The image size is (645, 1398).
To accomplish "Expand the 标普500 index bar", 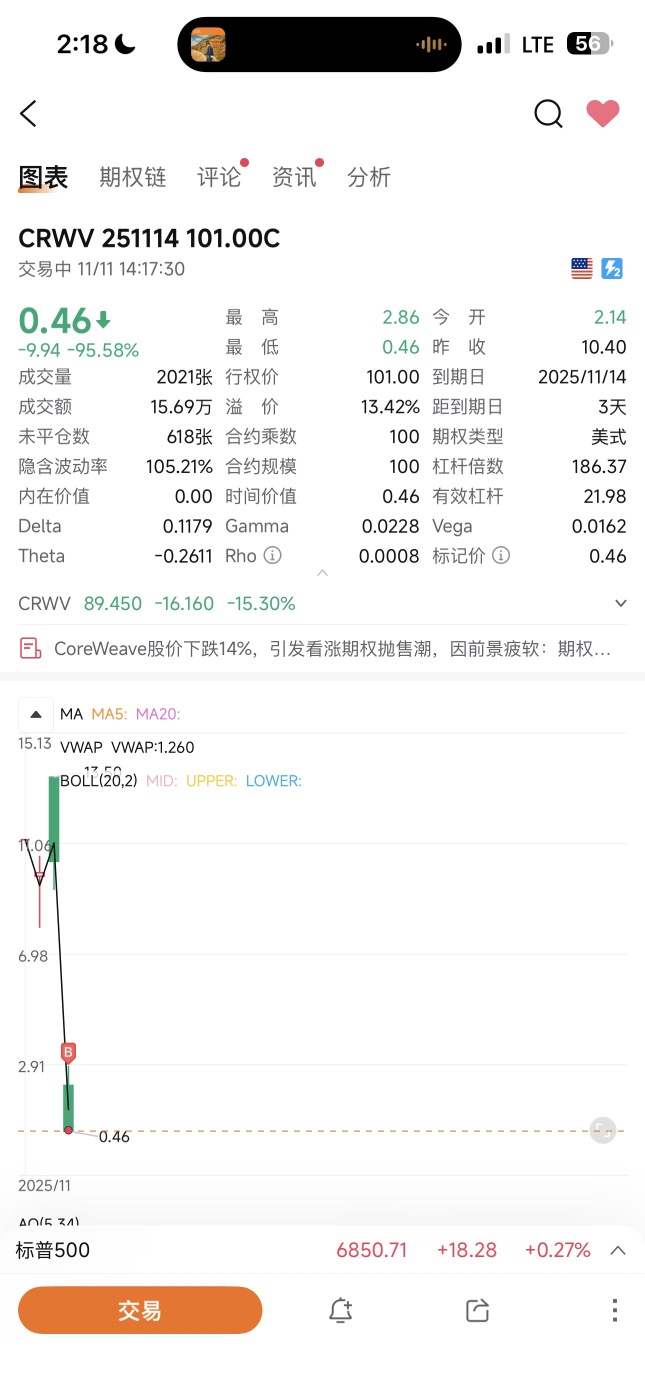I will click(618, 1250).
